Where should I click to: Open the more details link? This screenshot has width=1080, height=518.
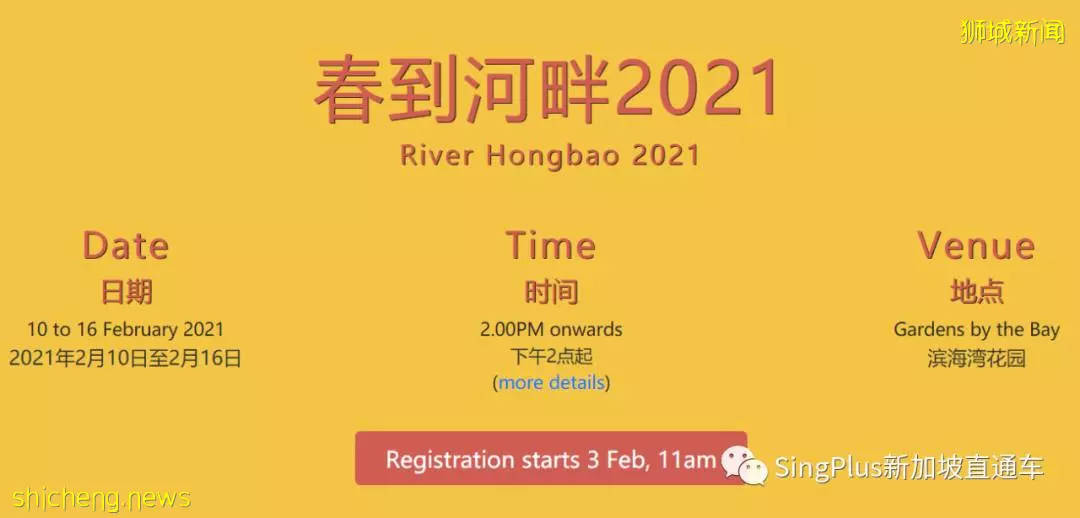click(551, 383)
